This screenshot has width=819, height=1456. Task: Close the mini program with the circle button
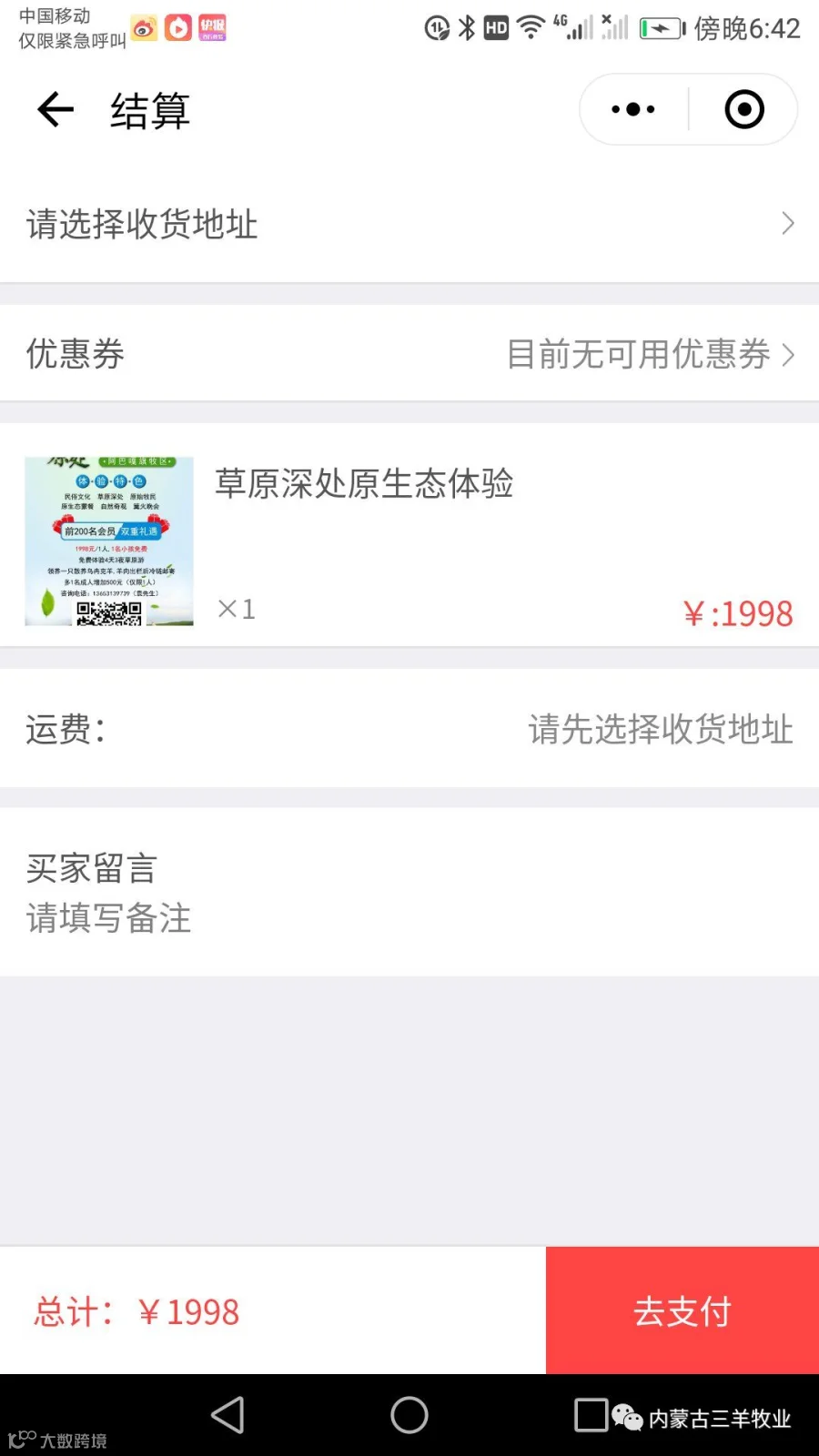(x=744, y=110)
